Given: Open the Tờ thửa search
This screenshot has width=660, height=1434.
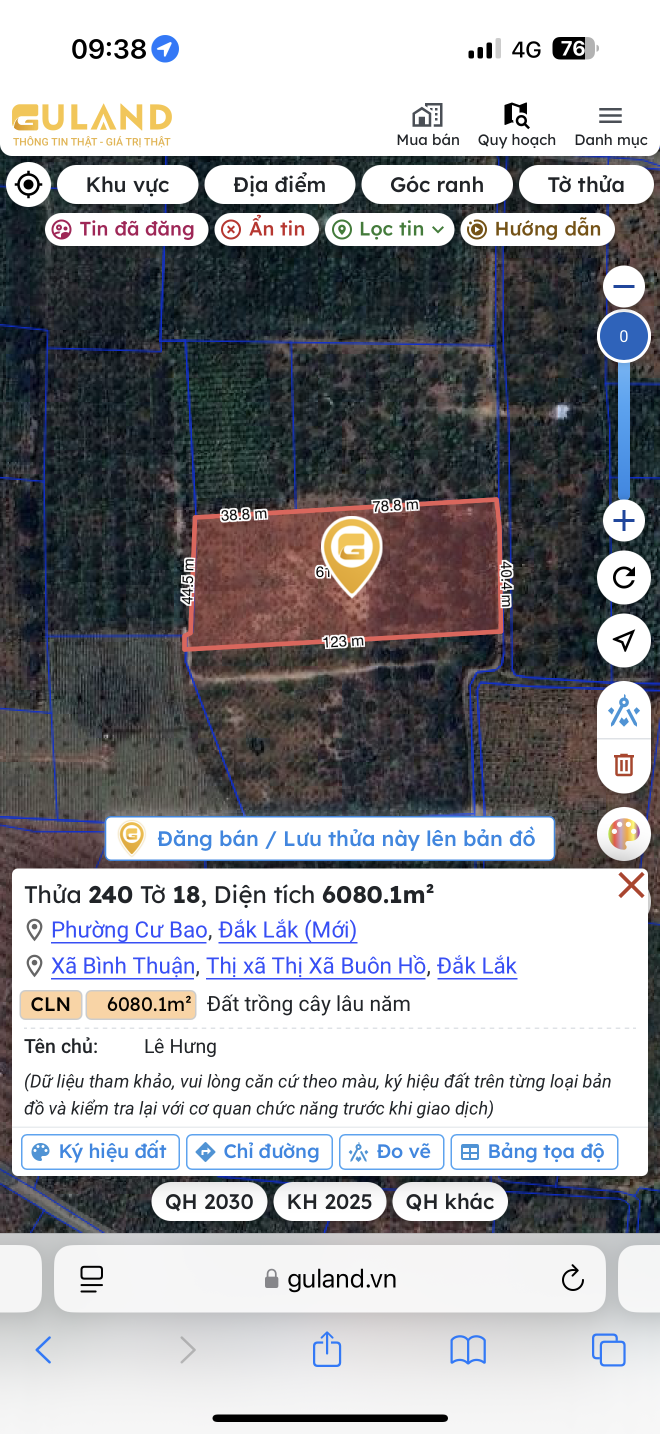Looking at the screenshot, I should tap(585, 185).
